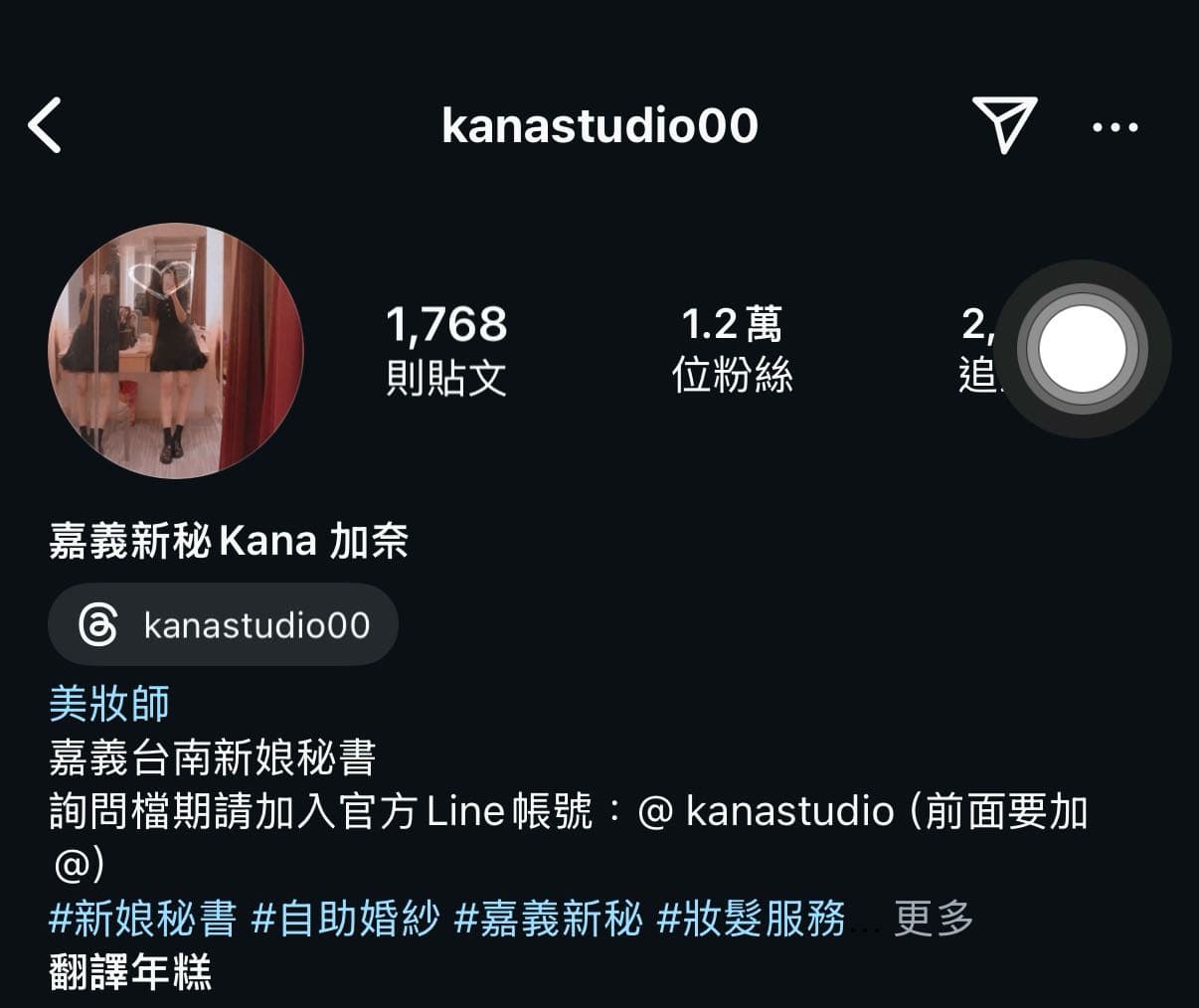Screen dimensions: 1199x1008
Task: Tap the floating AssistiveTouch button
Action: point(1082,349)
